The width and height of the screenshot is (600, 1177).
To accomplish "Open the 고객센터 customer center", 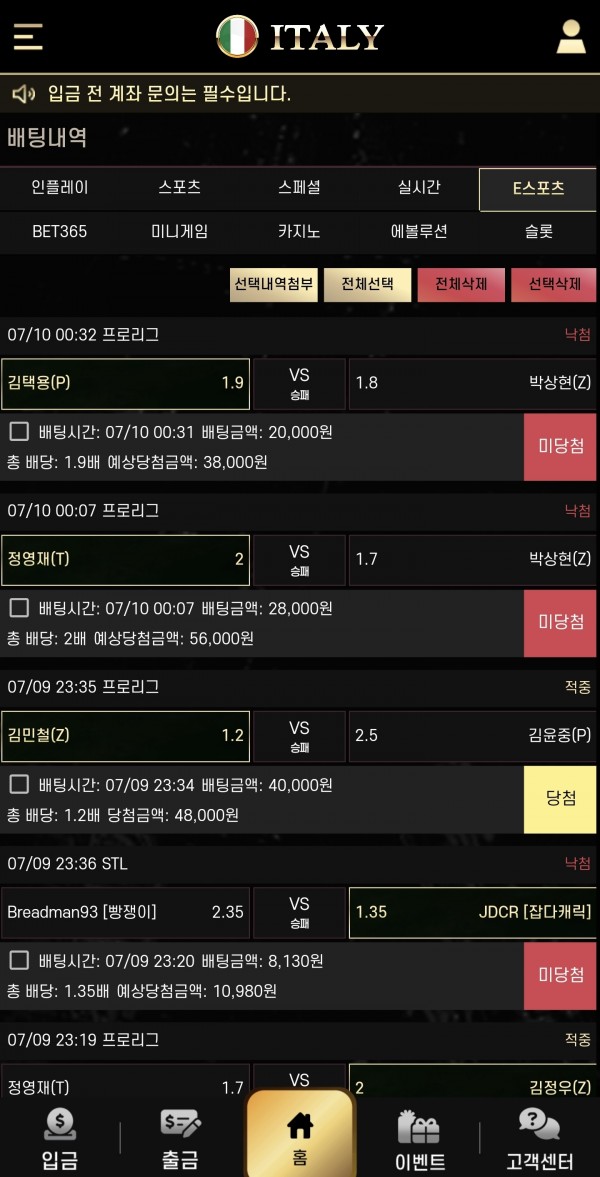I will pyautogui.click(x=539, y=1138).
